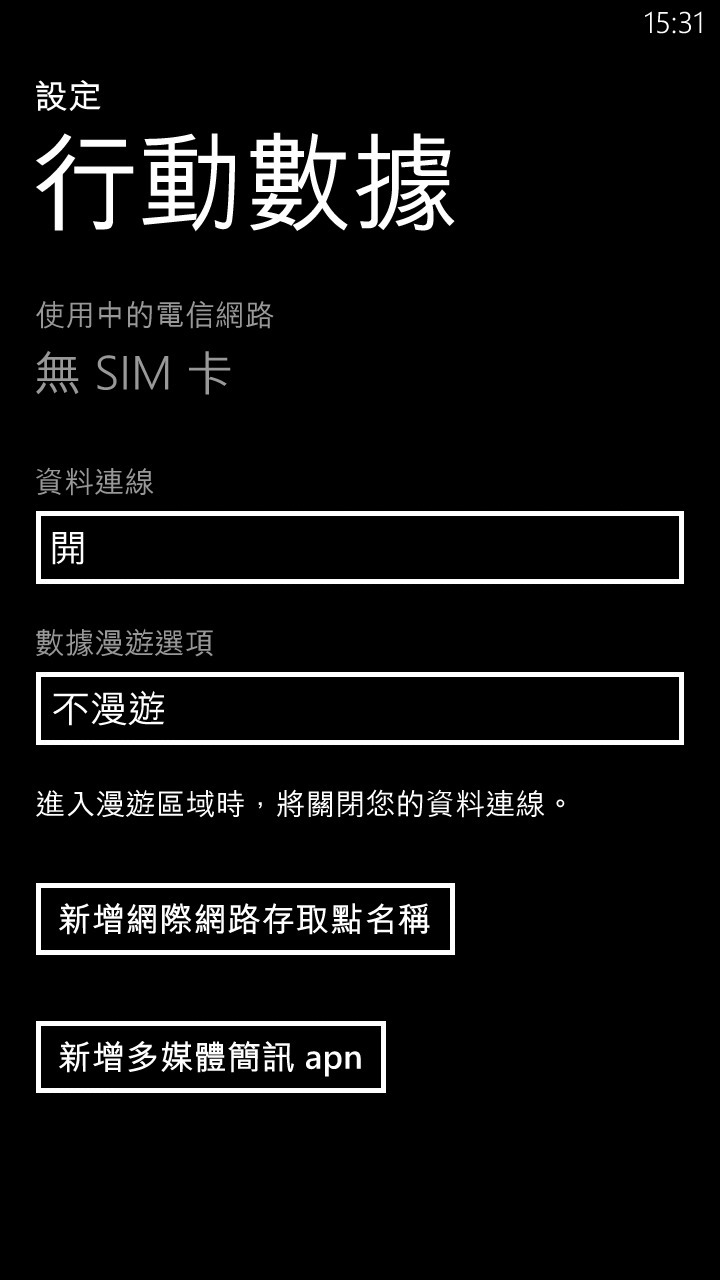The width and height of the screenshot is (720, 1280).
Task: Open the 數據漫遊選項 dropdown showing 不漫遊
Action: click(360, 708)
